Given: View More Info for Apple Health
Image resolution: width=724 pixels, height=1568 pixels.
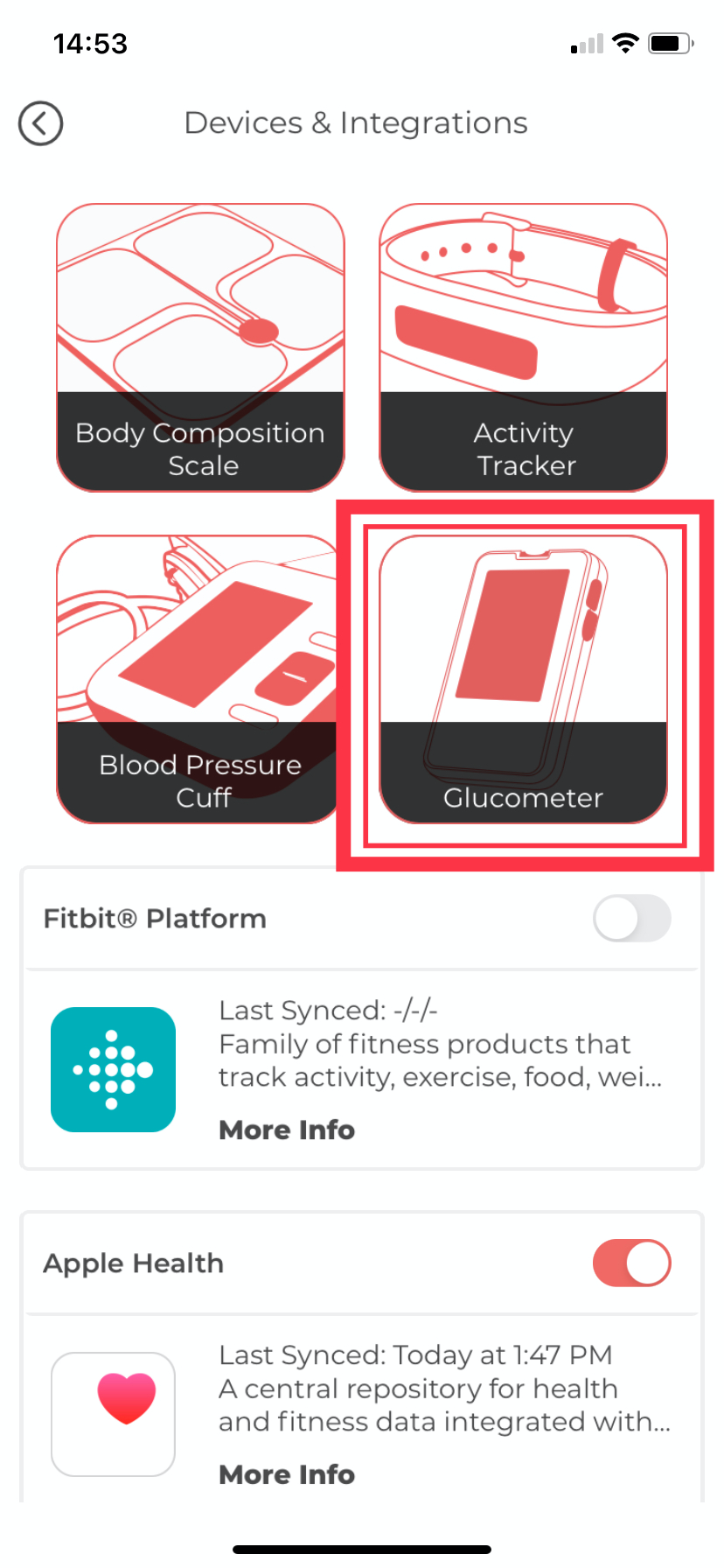Looking at the screenshot, I should (287, 1474).
